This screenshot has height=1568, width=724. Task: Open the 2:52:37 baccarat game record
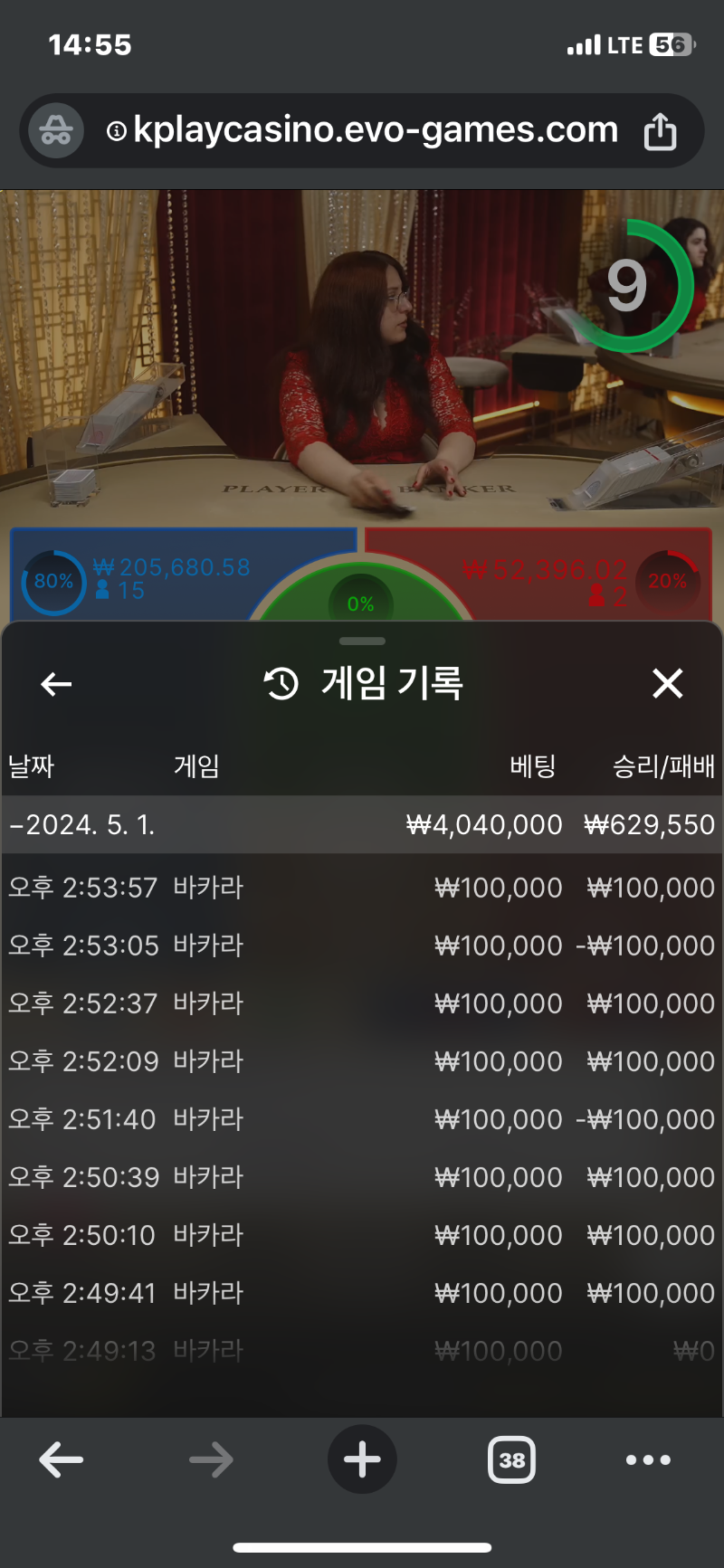click(x=362, y=1003)
